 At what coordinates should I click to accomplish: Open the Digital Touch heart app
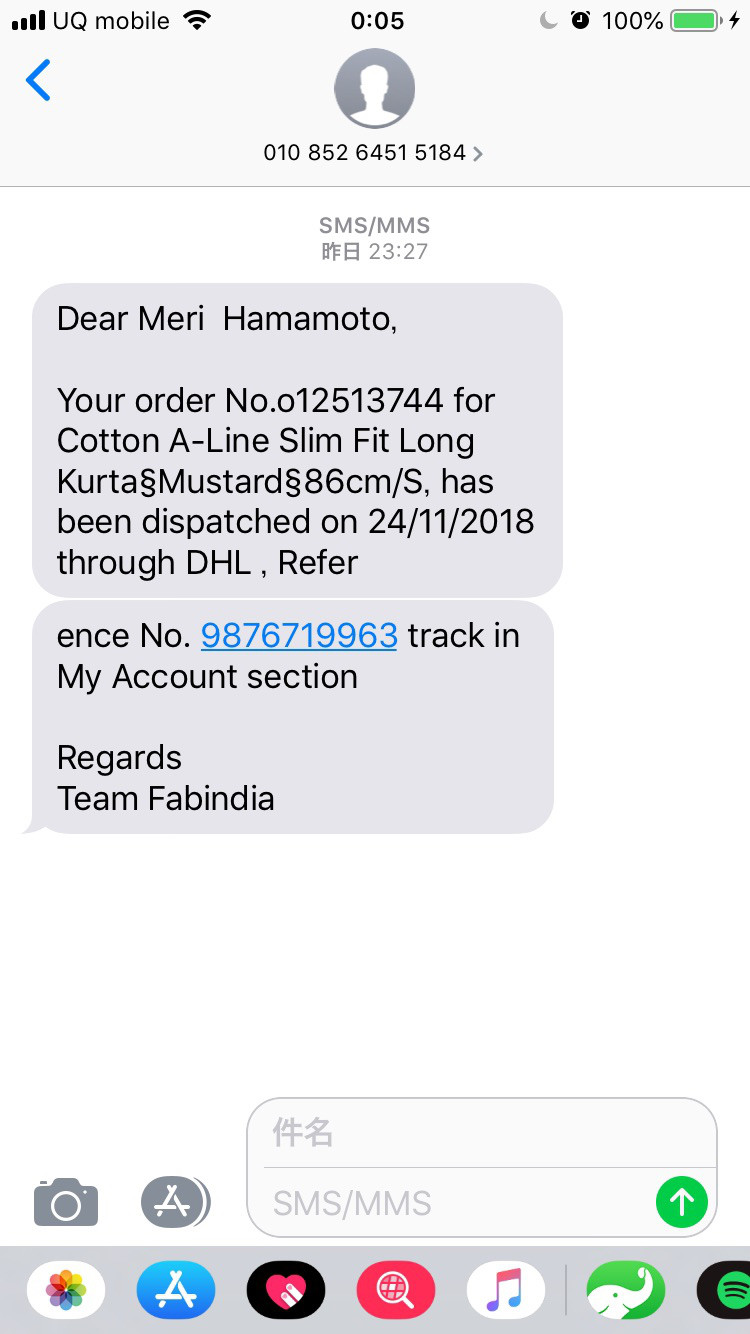pyautogui.click(x=286, y=1290)
